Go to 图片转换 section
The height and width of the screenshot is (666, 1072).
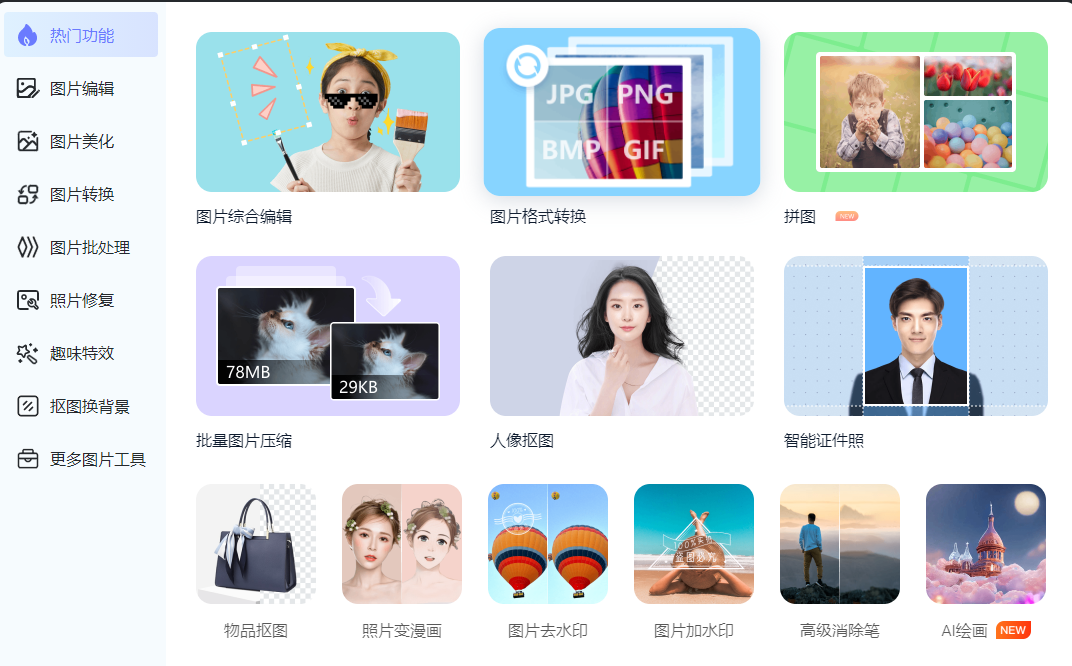coord(81,195)
